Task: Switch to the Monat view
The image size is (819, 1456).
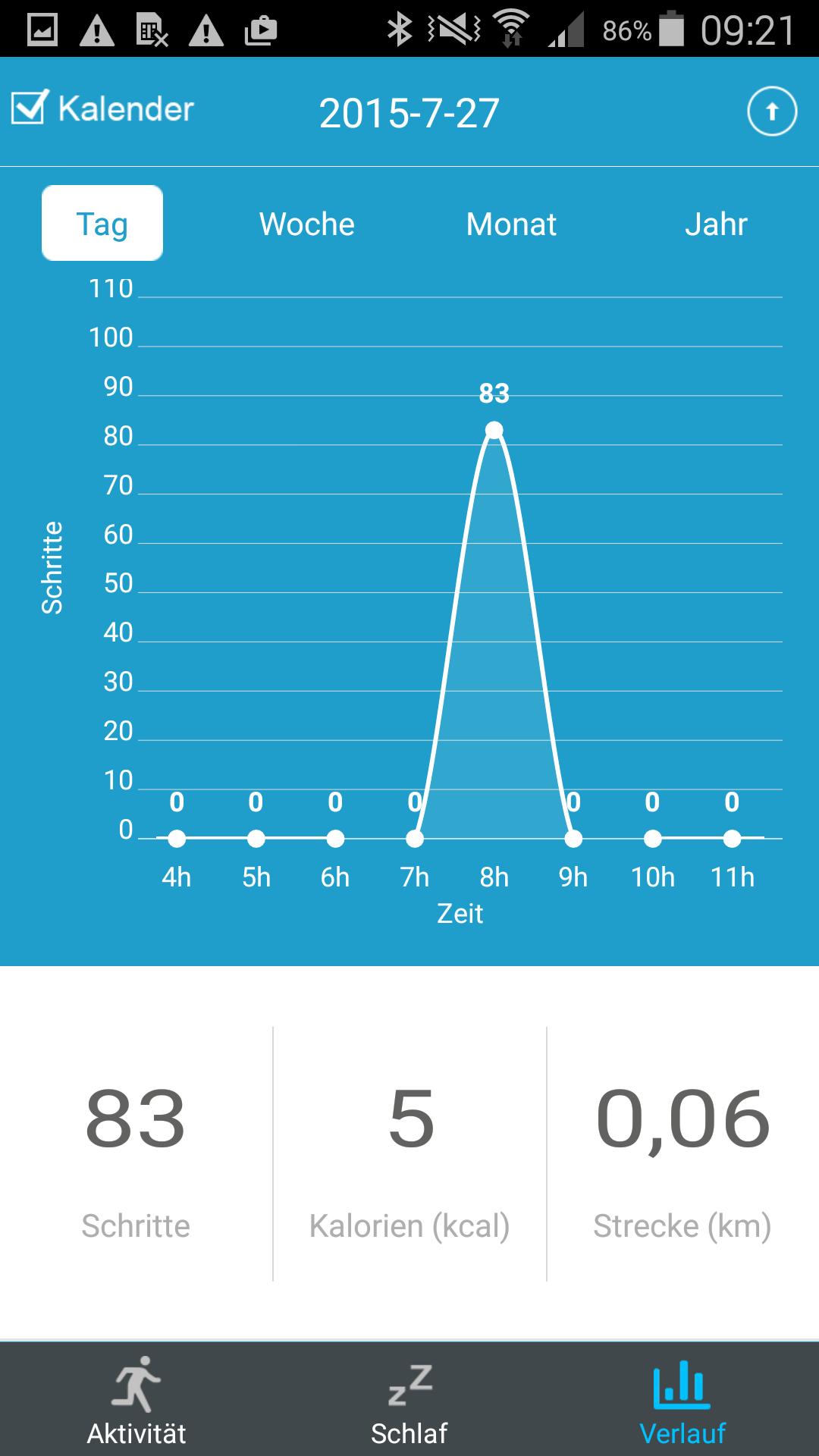Action: (x=511, y=224)
